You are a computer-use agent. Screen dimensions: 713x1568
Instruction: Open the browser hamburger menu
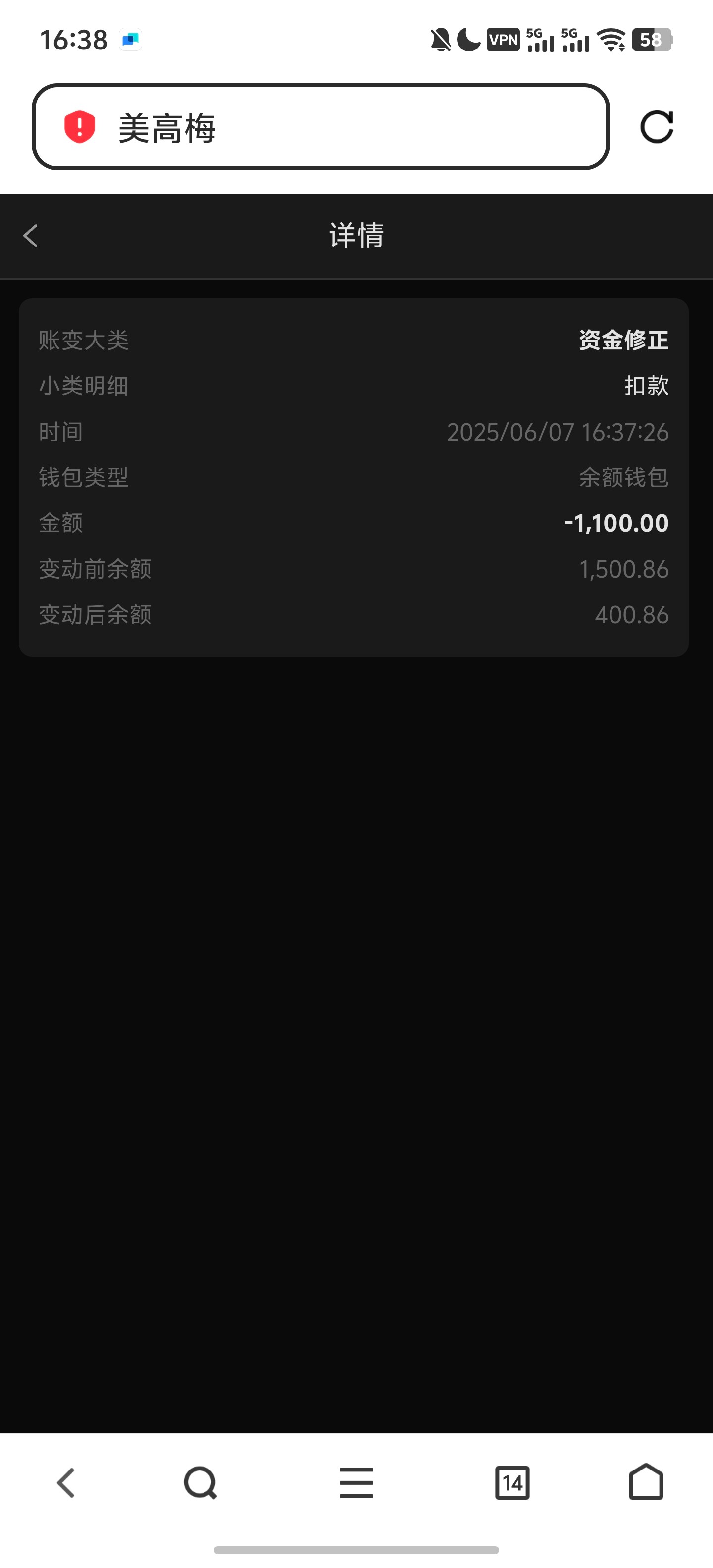pos(356,1483)
